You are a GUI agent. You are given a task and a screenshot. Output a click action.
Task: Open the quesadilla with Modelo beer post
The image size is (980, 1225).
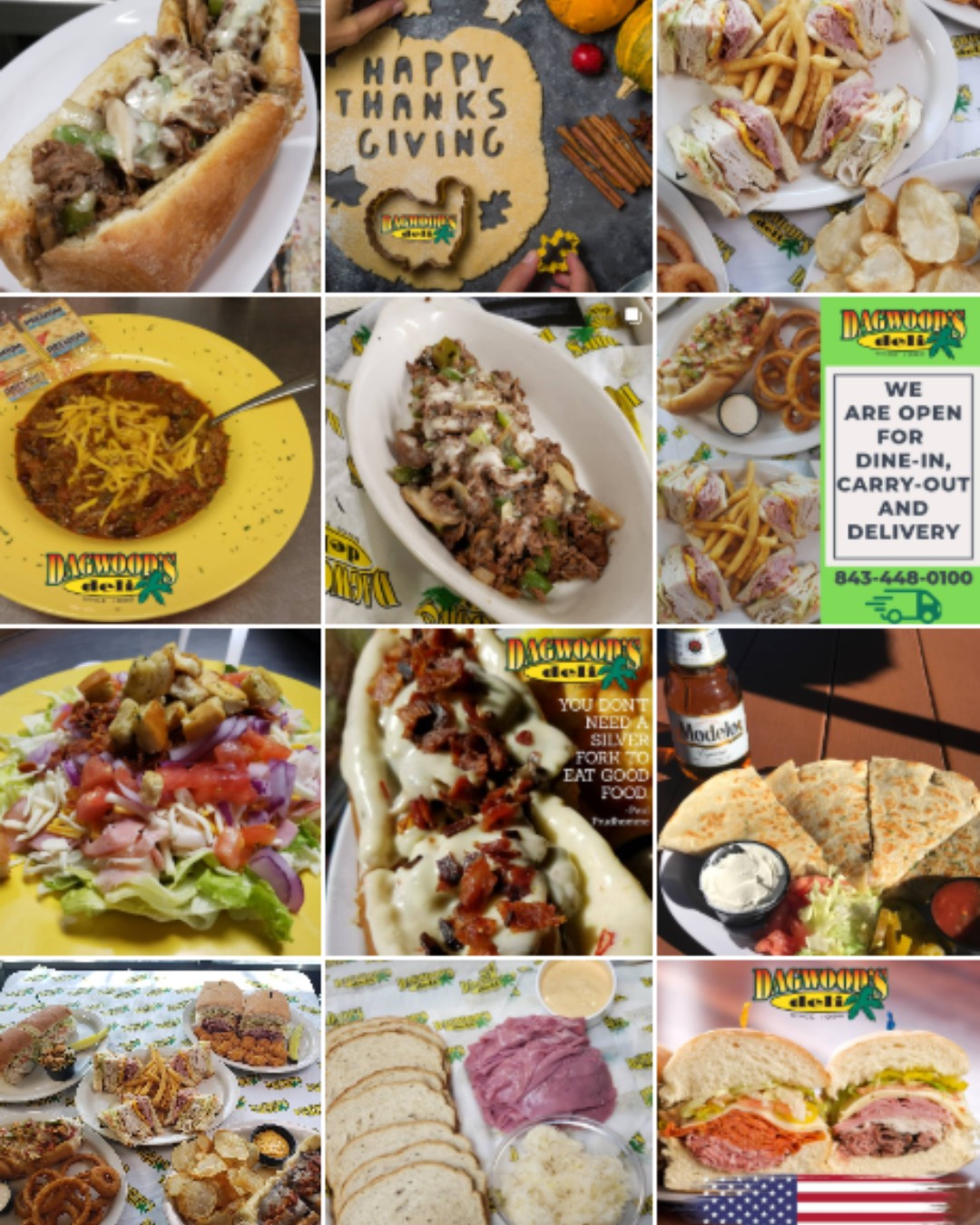click(x=818, y=791)
